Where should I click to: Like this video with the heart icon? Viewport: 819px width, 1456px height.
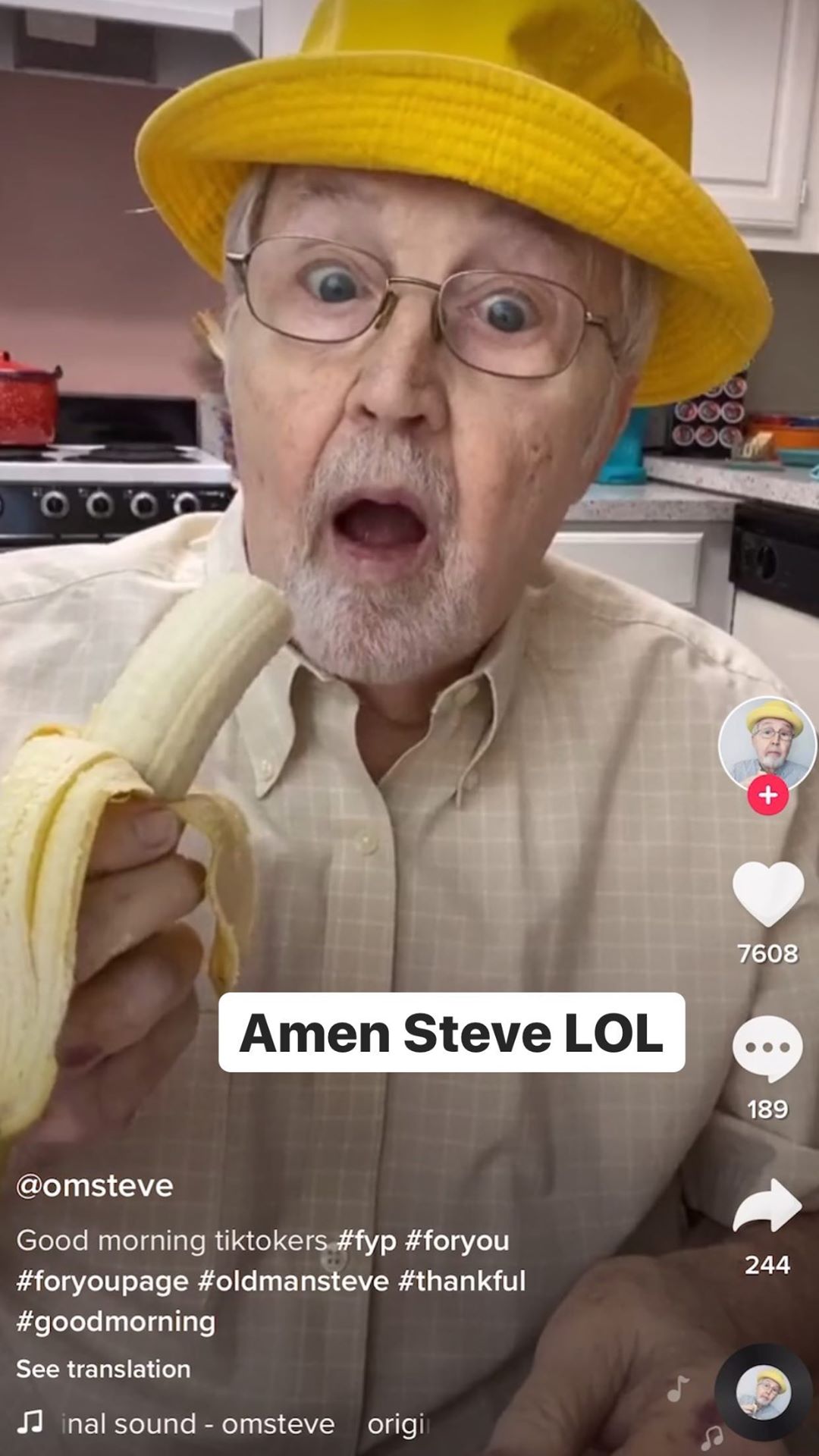(767, 893)
